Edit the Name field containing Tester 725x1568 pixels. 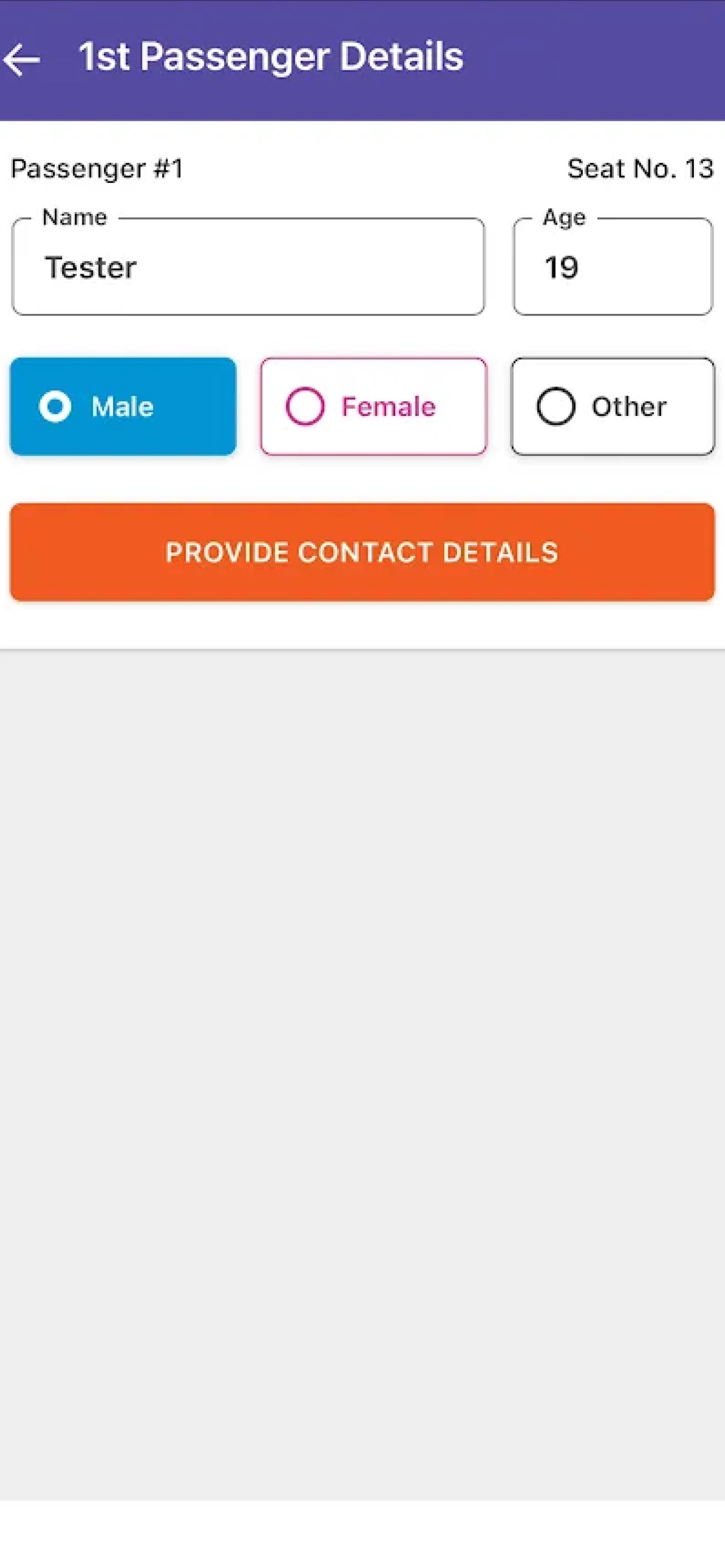[248, 266]
